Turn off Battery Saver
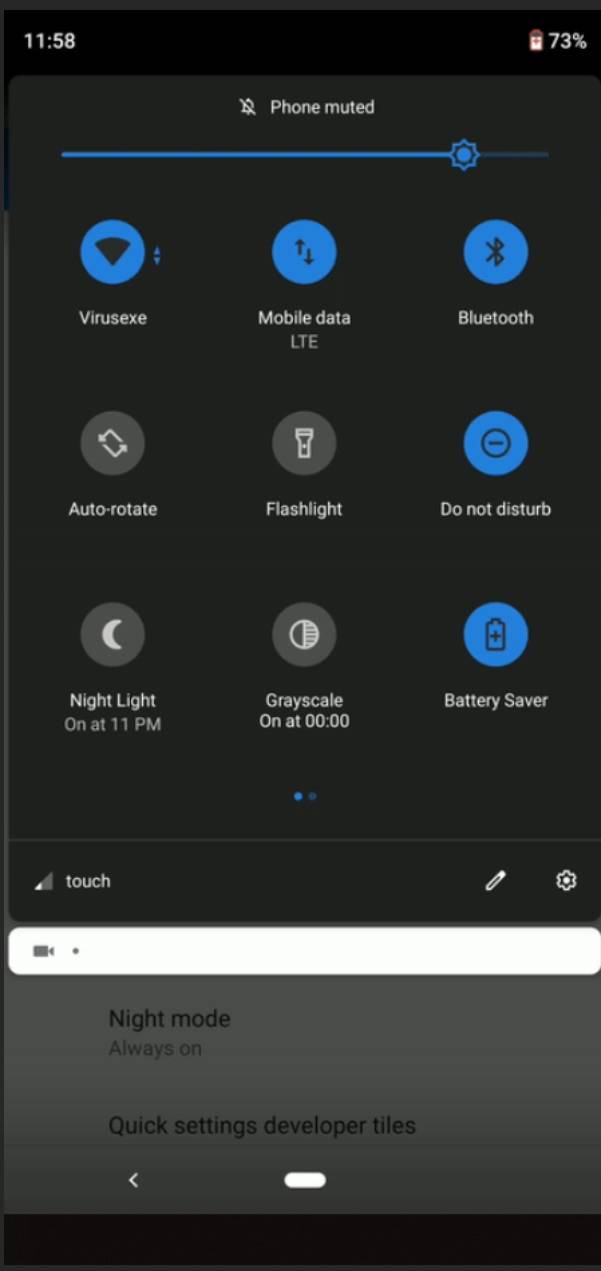This screenshot has height=1271, width=601. (495, 634)
